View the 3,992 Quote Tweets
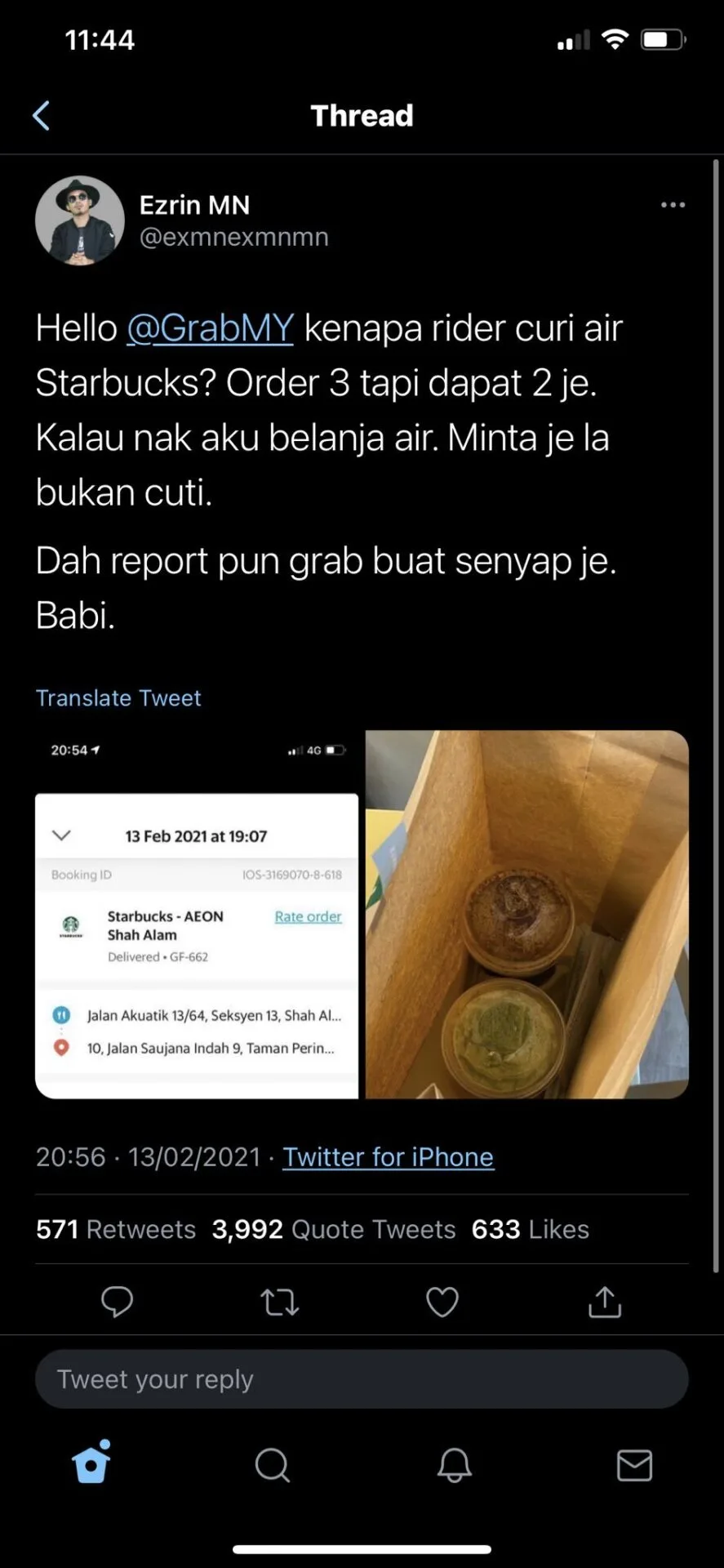This screenshot has width=724, height=1568. point(333,1229)
